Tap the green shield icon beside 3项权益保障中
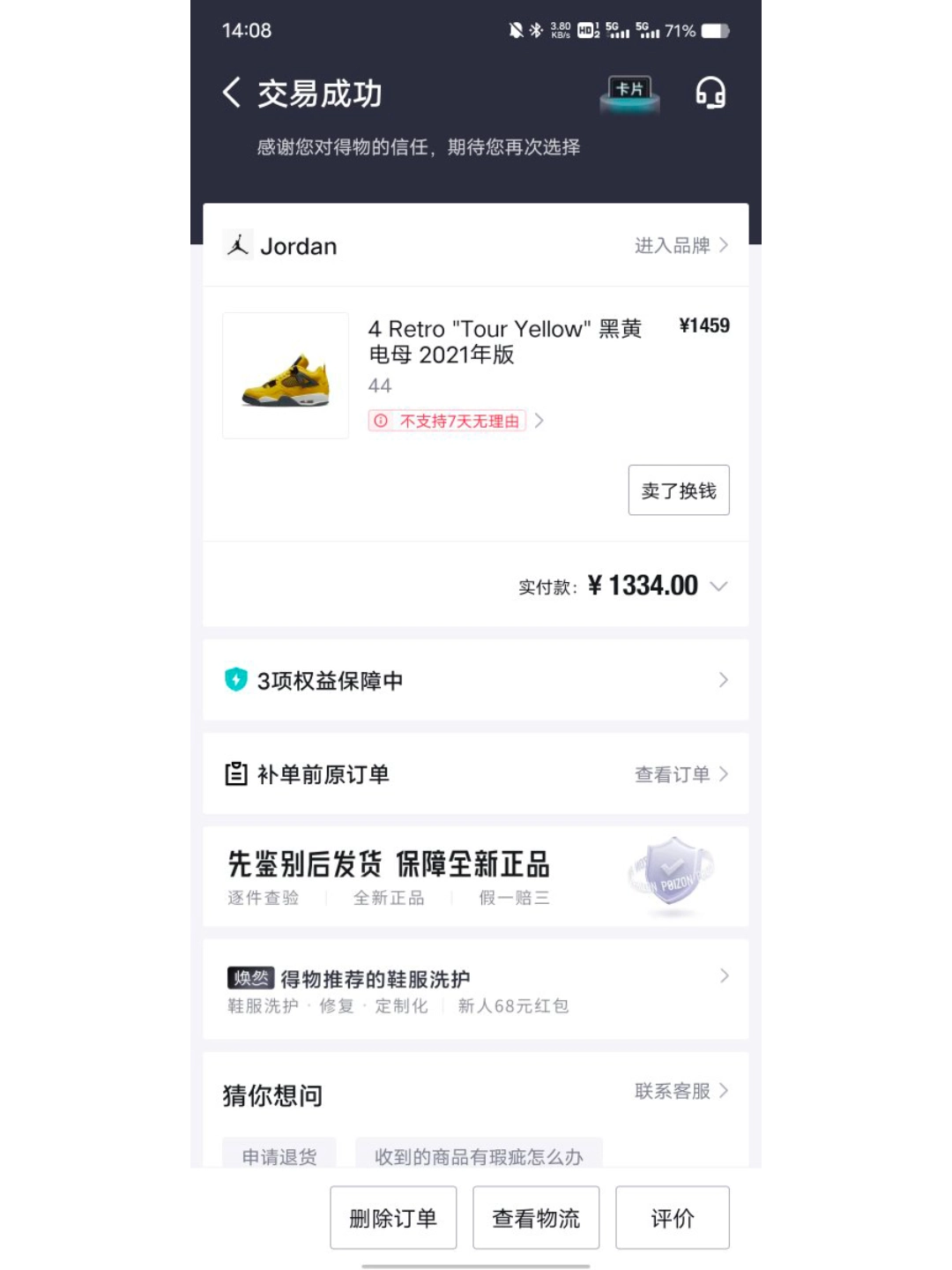This screenshot has width=952, height=1270. [234, 679]
